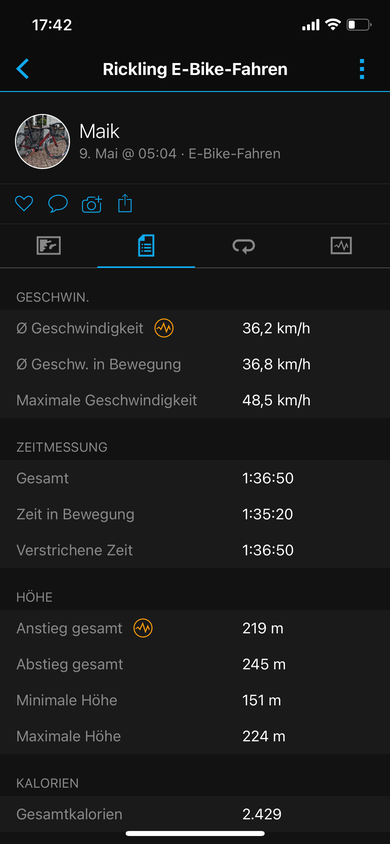Share this activity with the share icon
390x844 pixels.
pyautogui.click(x=125, y=203)
